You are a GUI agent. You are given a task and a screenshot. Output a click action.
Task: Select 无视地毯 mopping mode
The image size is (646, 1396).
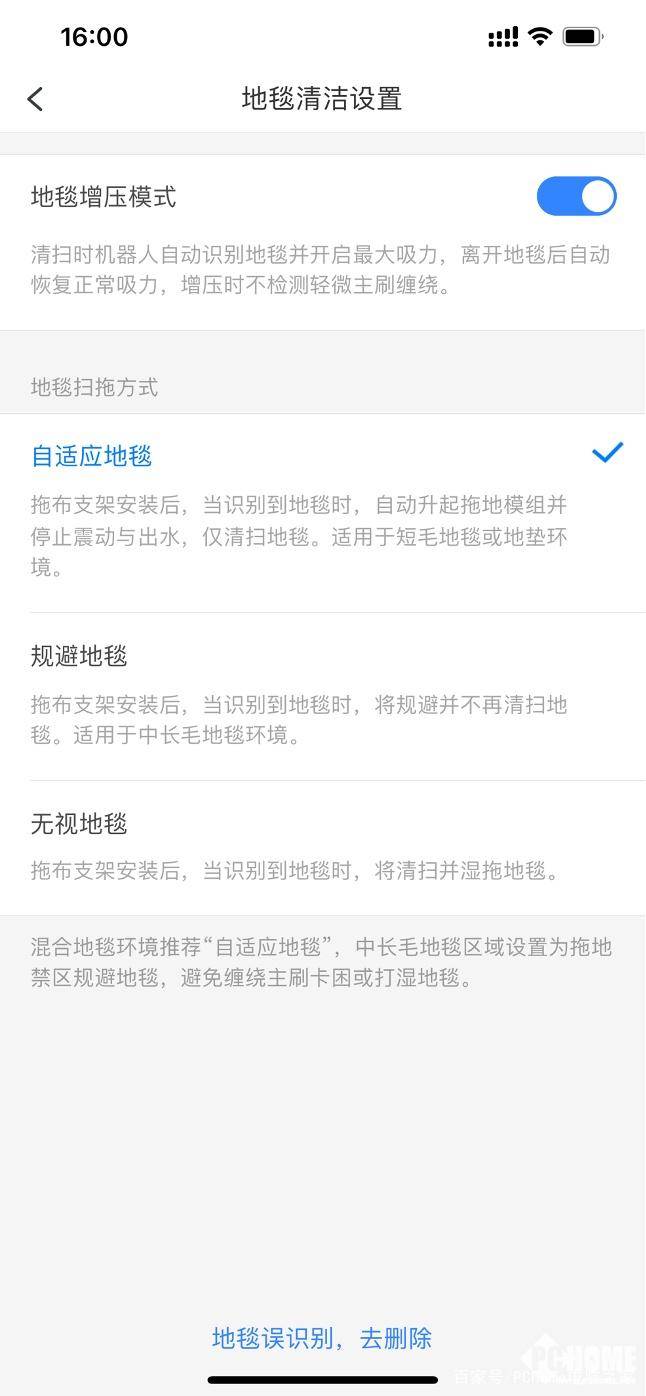tap(80, 825)
